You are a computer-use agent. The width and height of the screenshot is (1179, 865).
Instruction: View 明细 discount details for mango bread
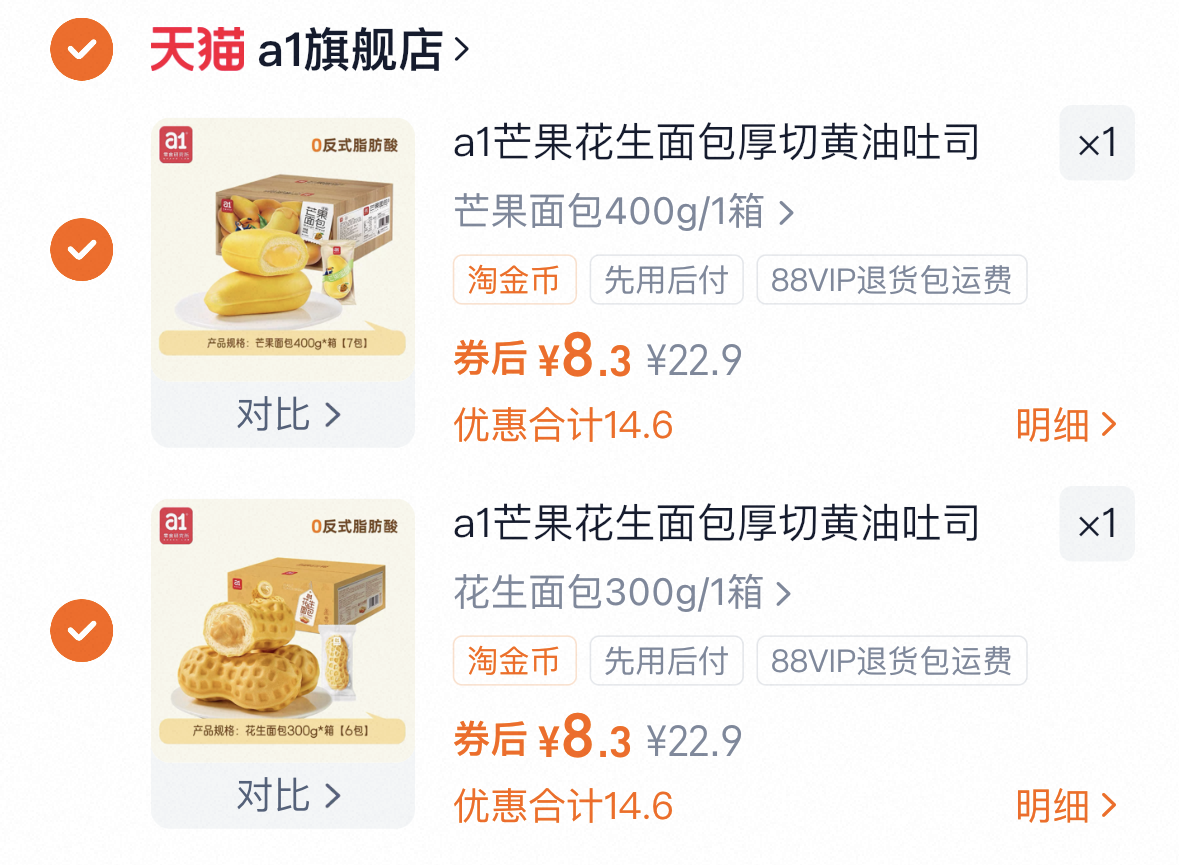point(1065,425)
